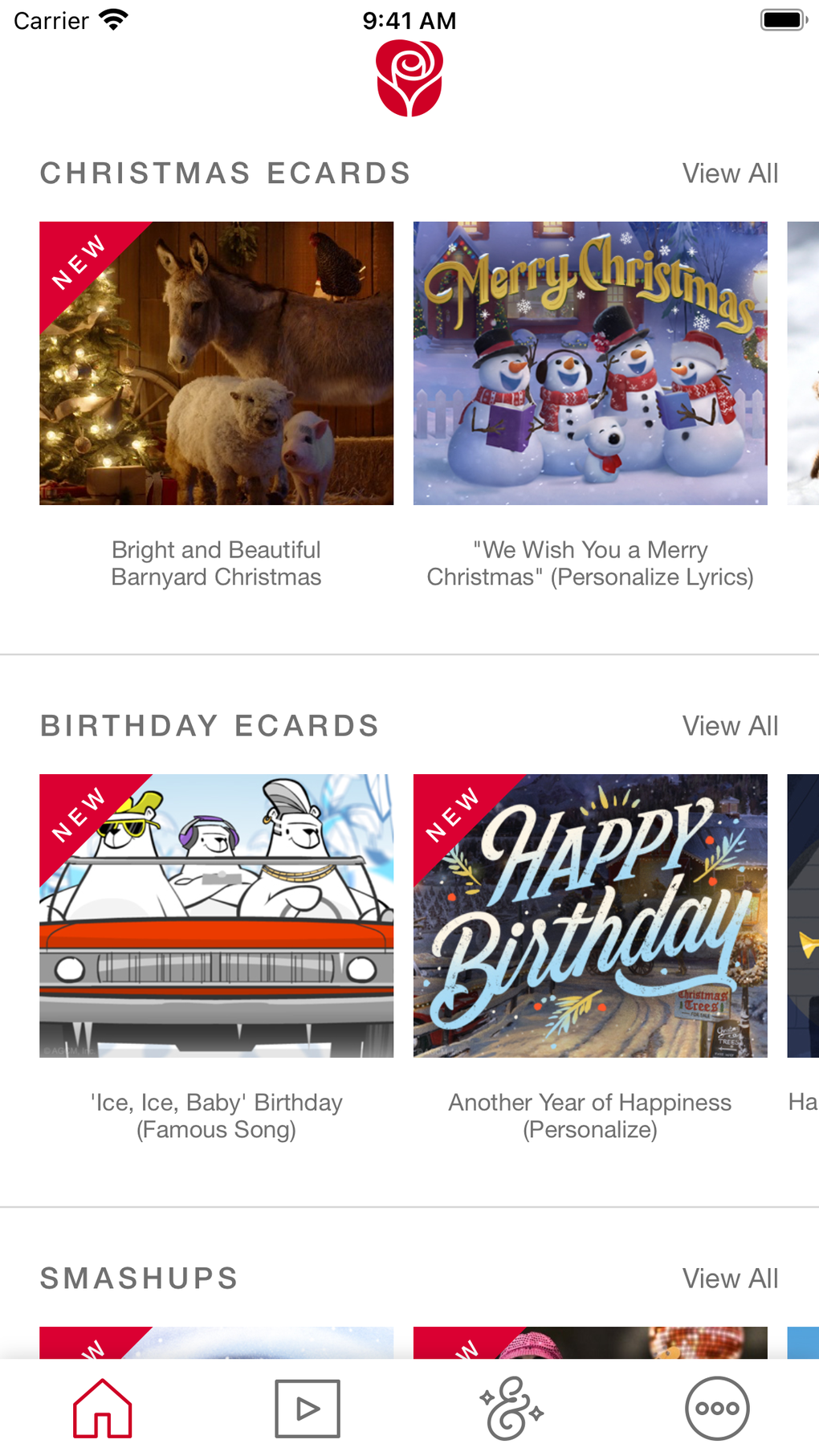This screenshot has width=819, height=1456.
Task: View All Christmas Ecards
Action: coord(729,173)
